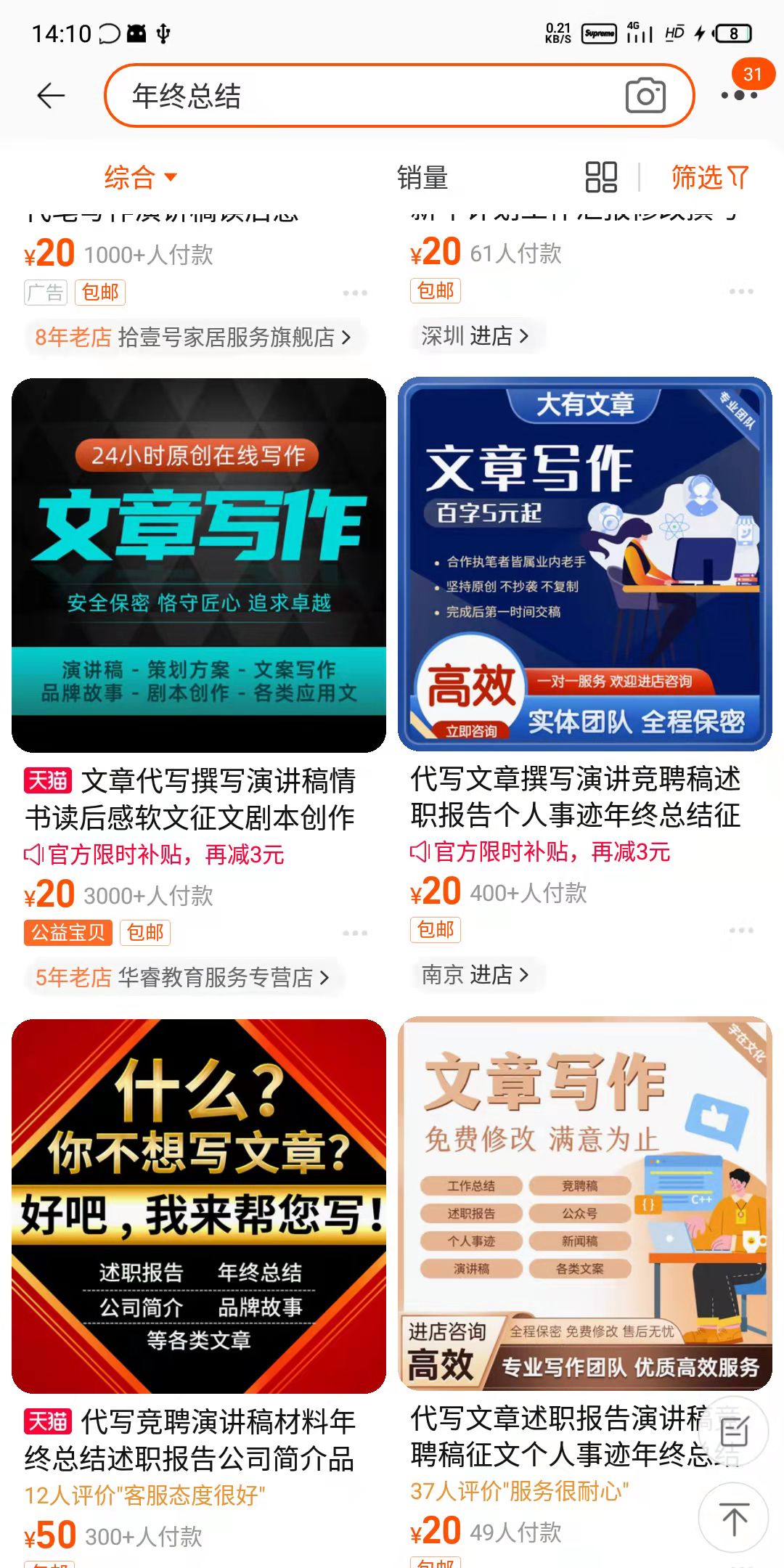Tap the 广告 label on first listing

[x=45, y=292]
